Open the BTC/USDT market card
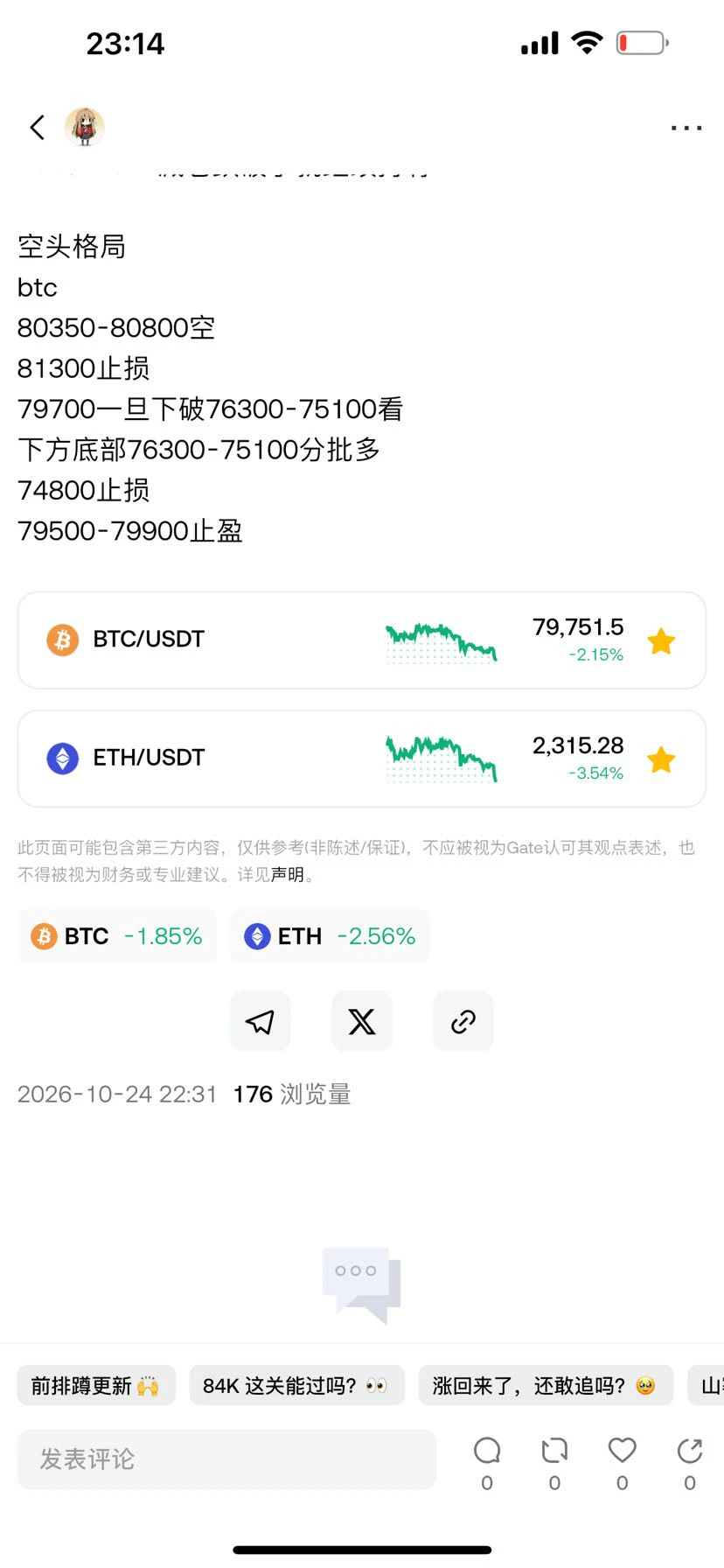This screenshot has width=724, height=1568. 362,640
